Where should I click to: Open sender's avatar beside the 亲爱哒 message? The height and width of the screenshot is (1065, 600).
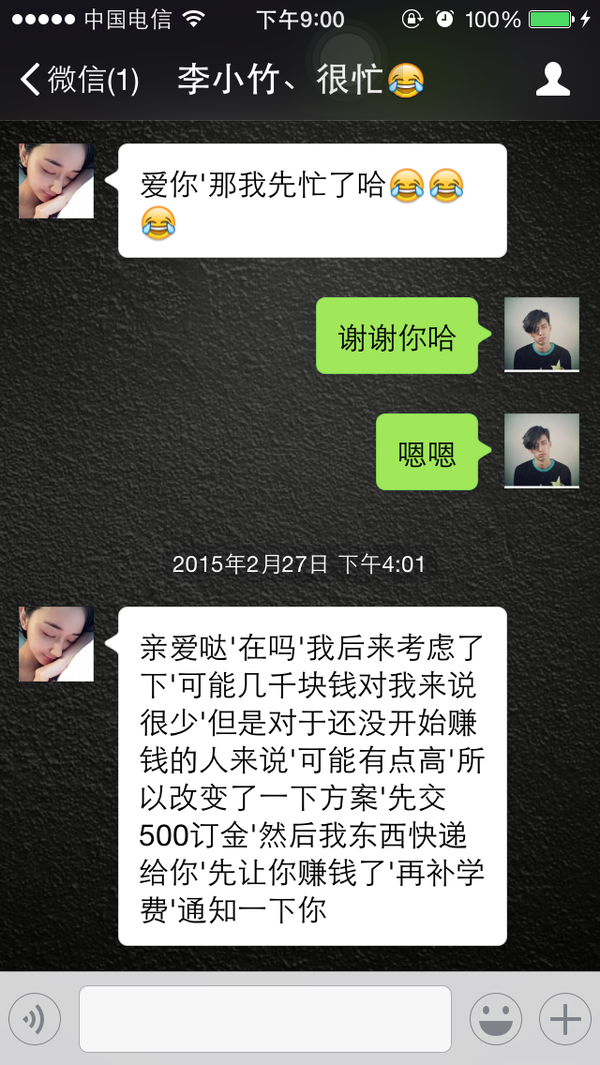(x=56, y=644)
